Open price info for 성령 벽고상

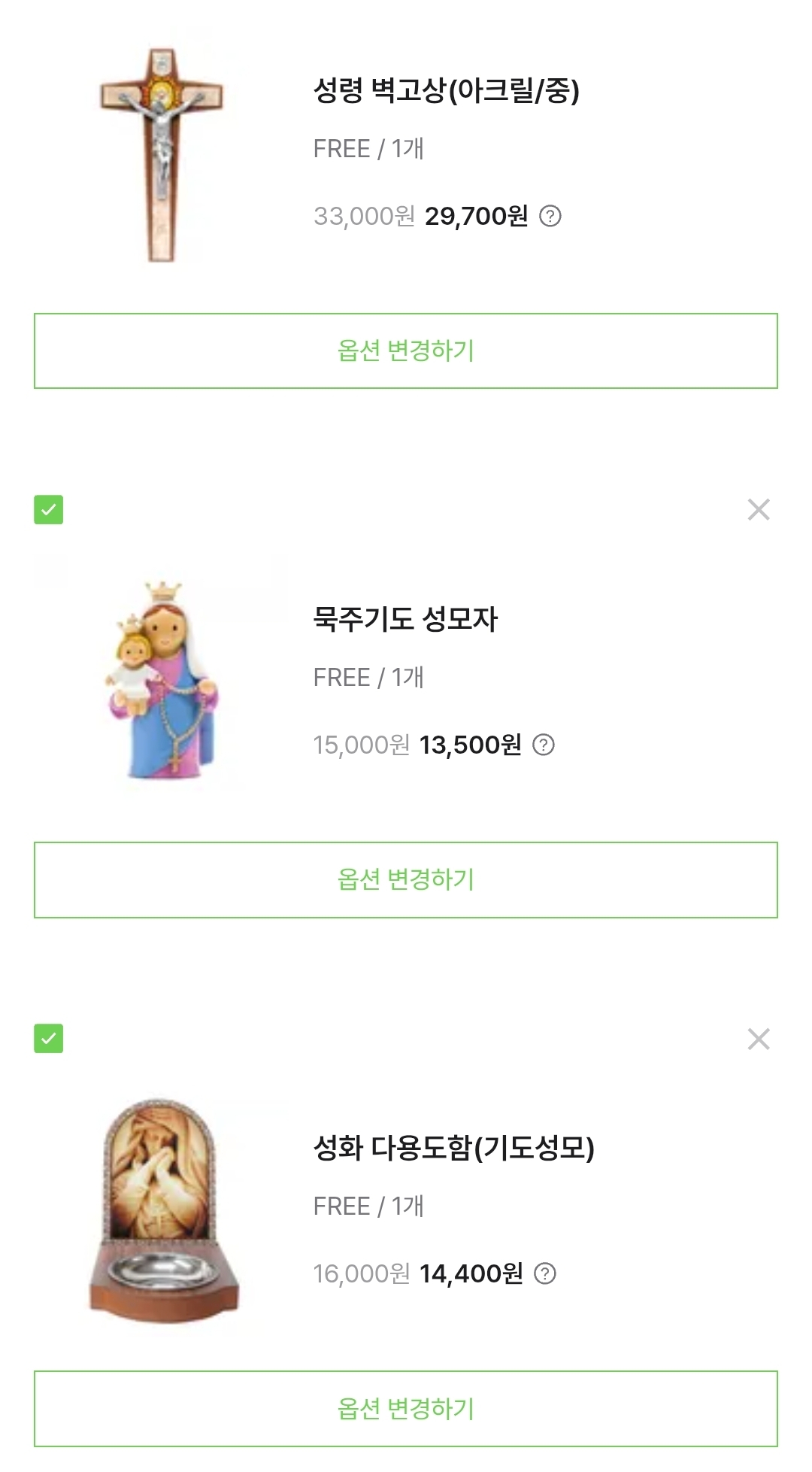[x=550, y=217]
